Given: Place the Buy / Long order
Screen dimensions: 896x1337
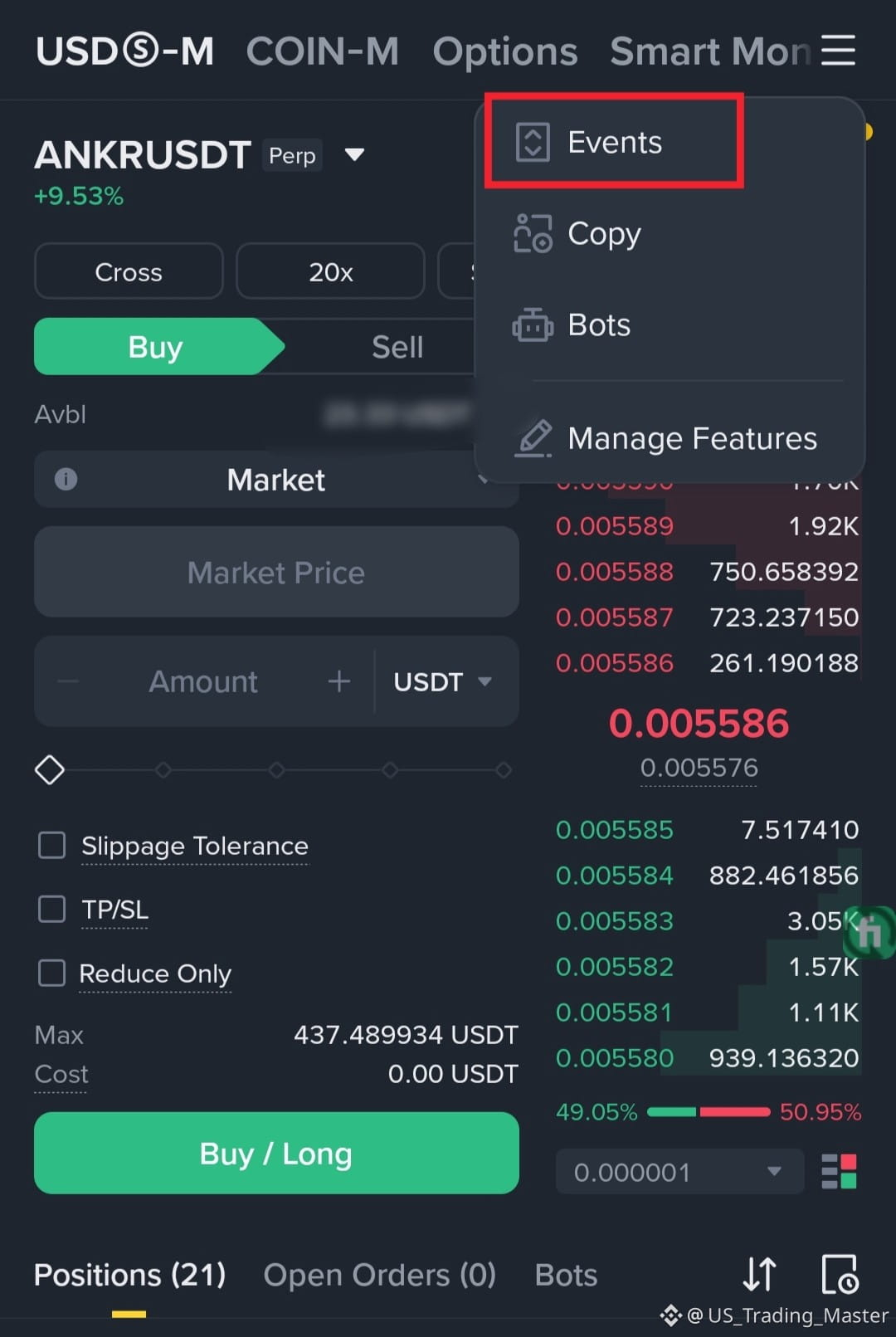Looking at the screenshot, I should point(276,1153).
